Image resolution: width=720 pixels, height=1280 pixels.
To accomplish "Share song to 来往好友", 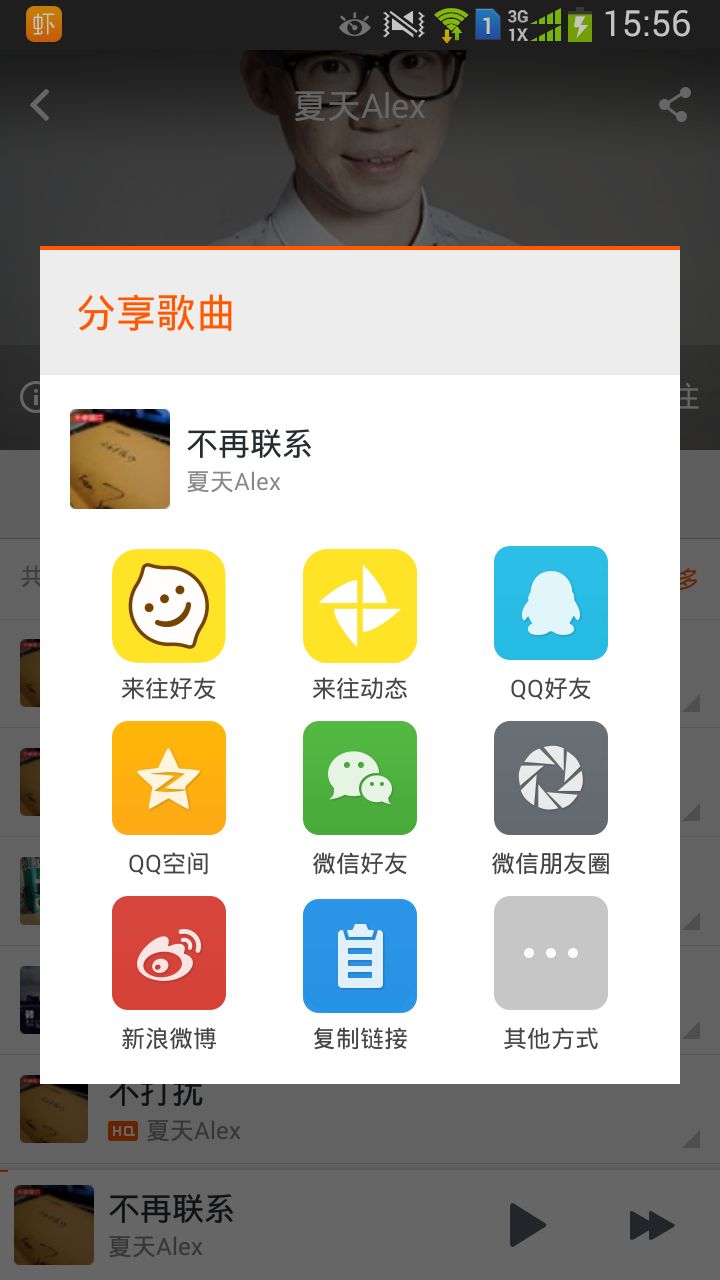I will [168, 605].
